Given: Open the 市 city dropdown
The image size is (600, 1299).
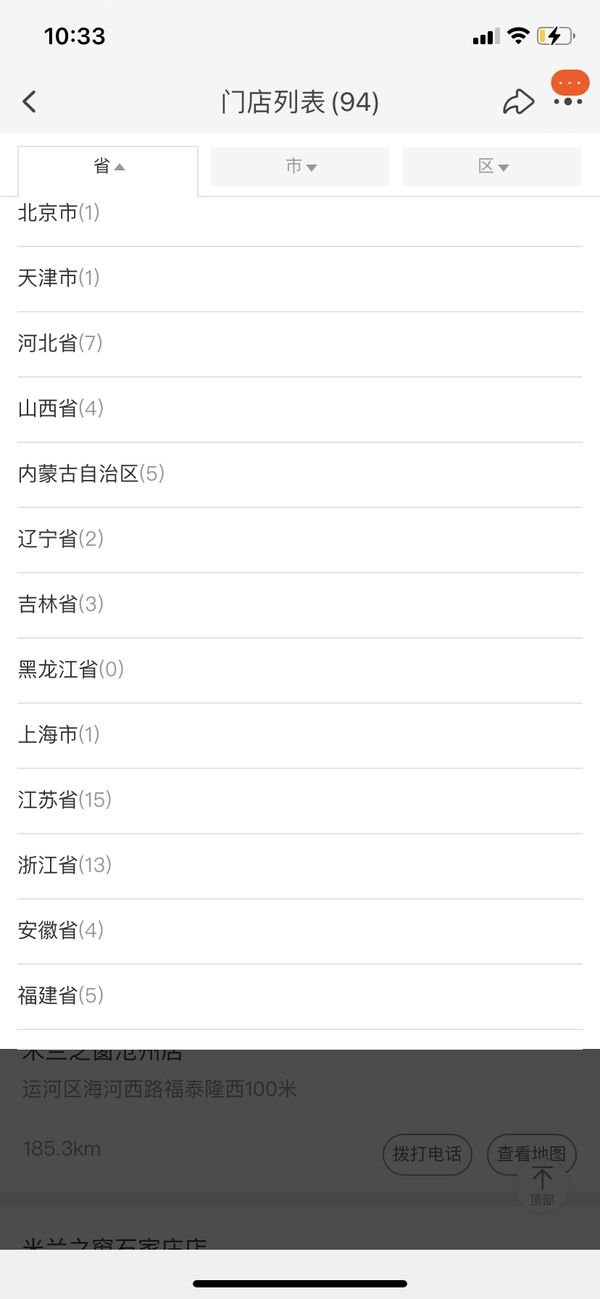Looking at the screenshot, I should pos(300,167).
